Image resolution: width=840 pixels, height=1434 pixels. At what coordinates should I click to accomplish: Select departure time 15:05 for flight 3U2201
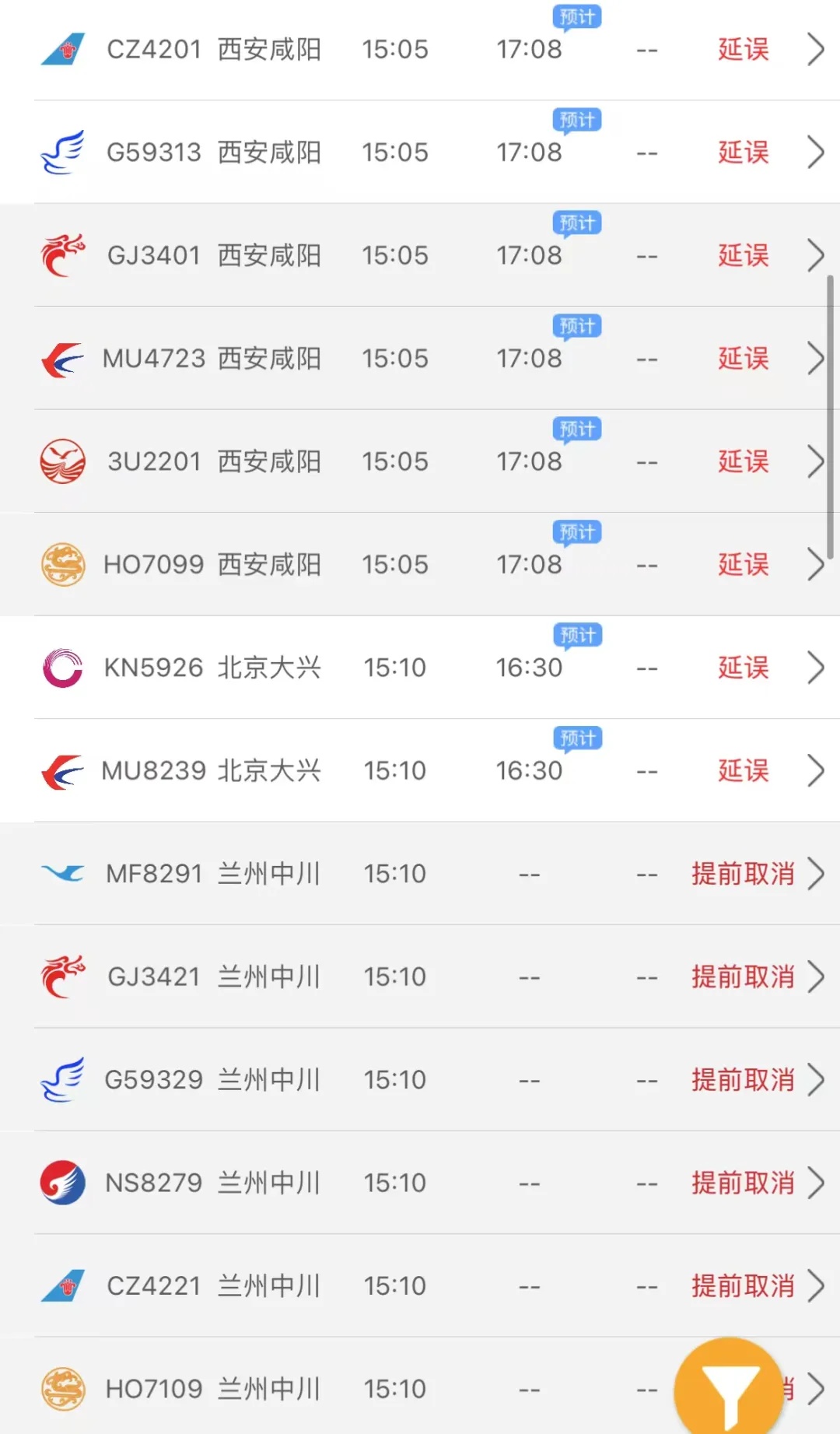395,461
